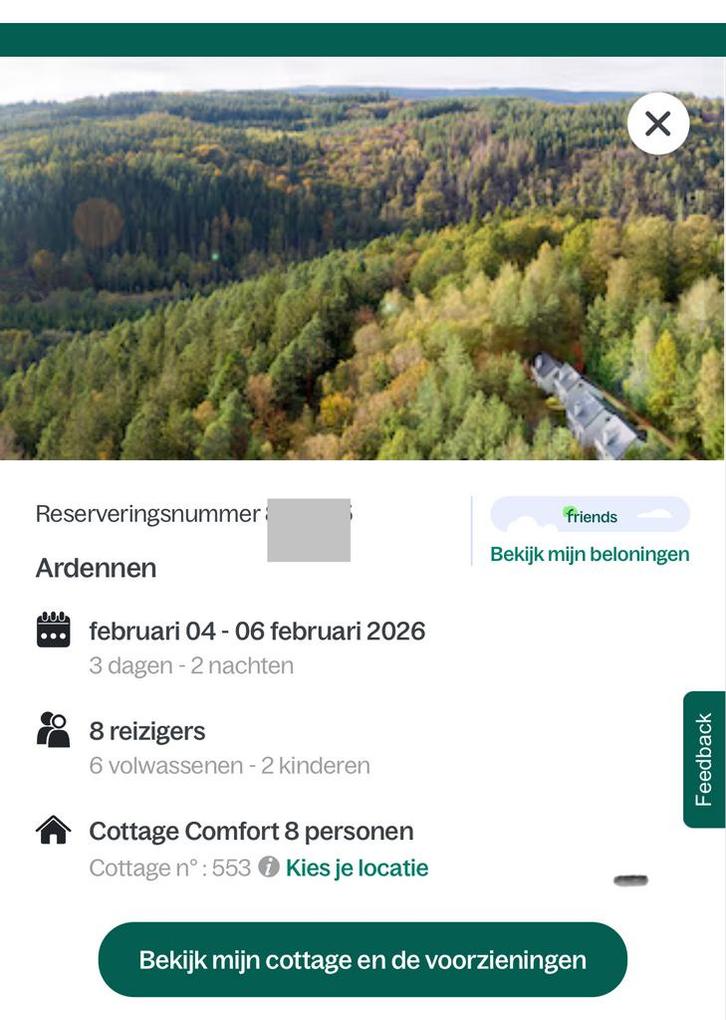The image size is (726, 1020).
Task: Open Bekijk mijn beloningen
Action: [589, 552]
